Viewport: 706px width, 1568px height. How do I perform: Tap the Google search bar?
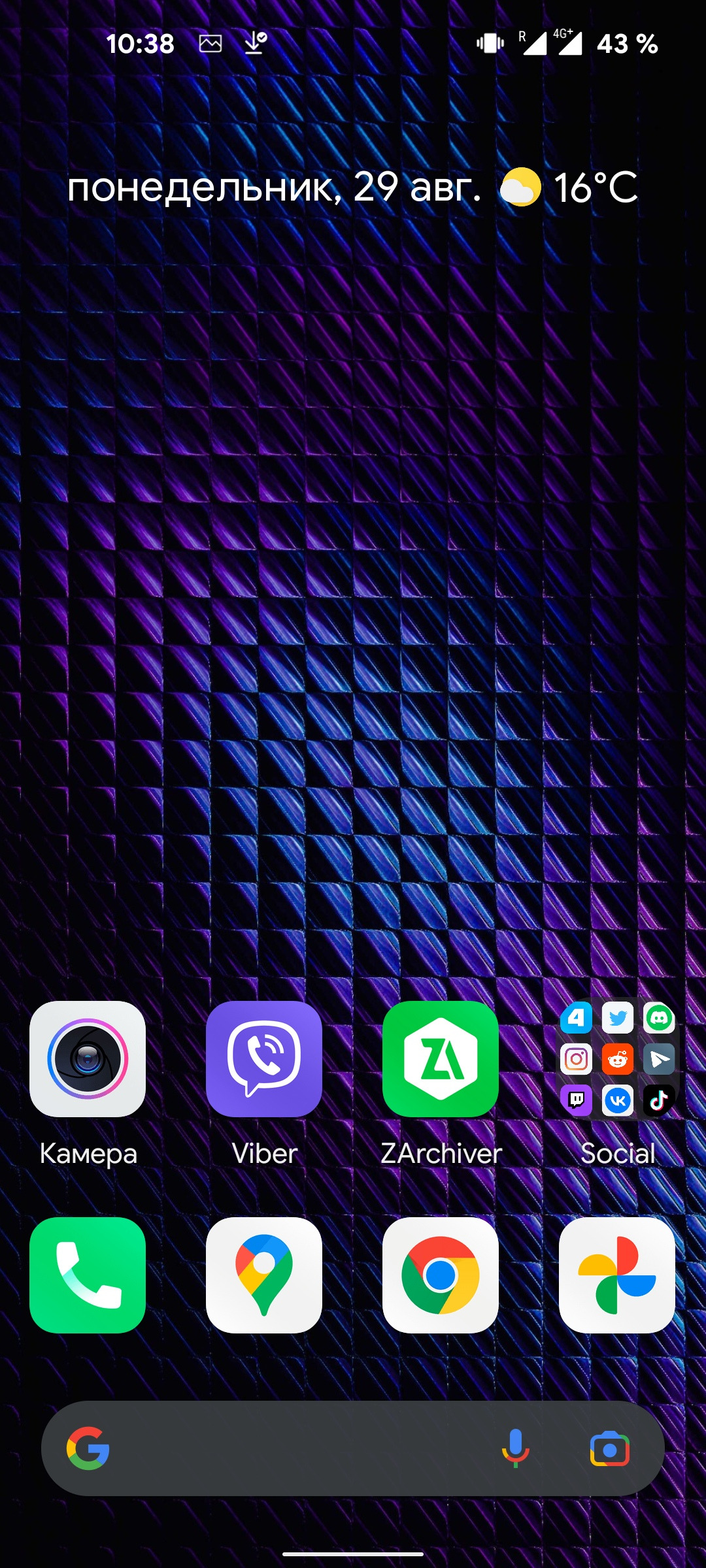(x=294, y=1448)
